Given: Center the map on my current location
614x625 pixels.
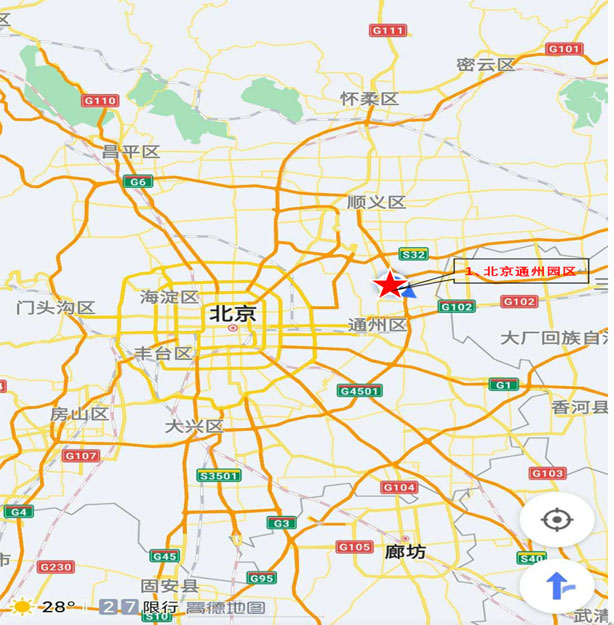Looking at the screenshot, I should coord(556,520).
